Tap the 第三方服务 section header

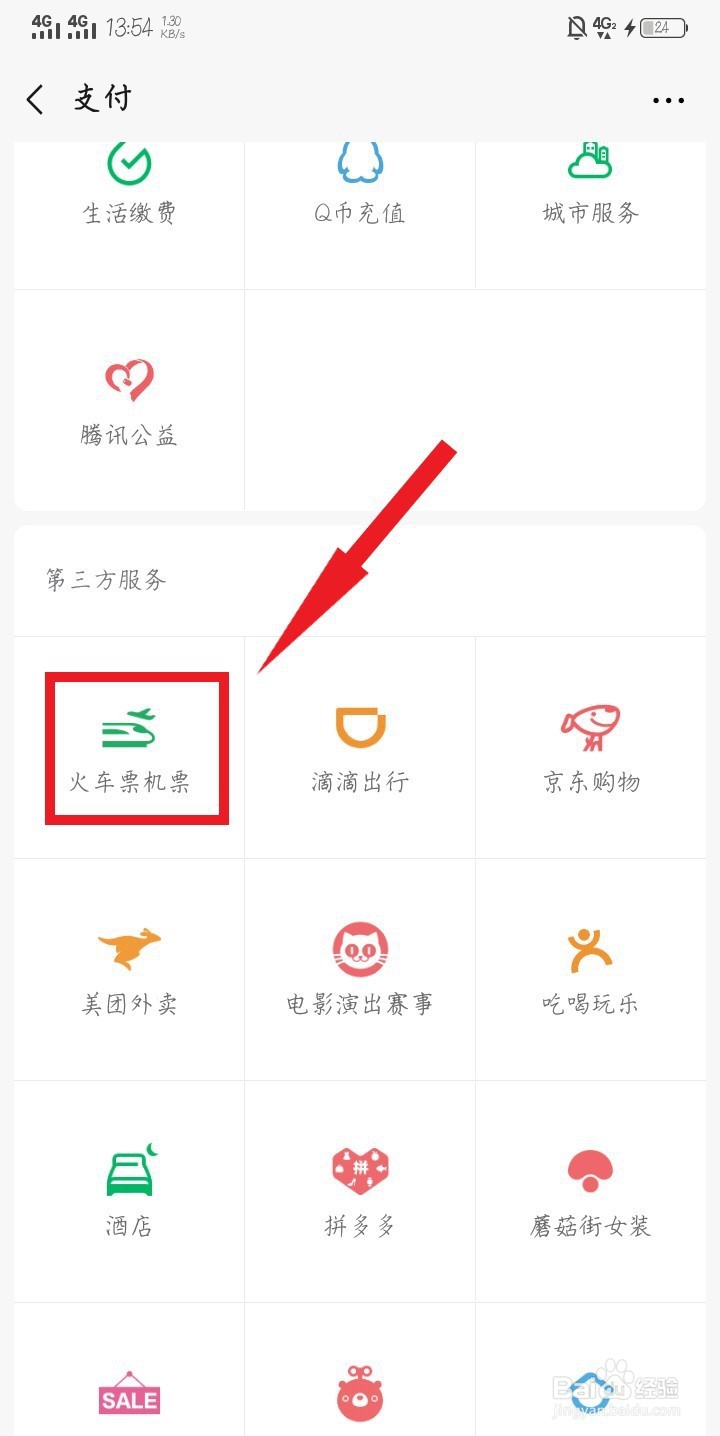coord(90,580)
